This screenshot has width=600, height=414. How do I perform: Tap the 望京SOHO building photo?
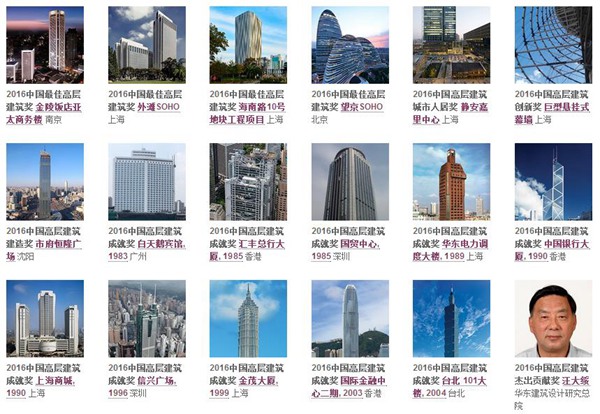click(x=349, y=44)
